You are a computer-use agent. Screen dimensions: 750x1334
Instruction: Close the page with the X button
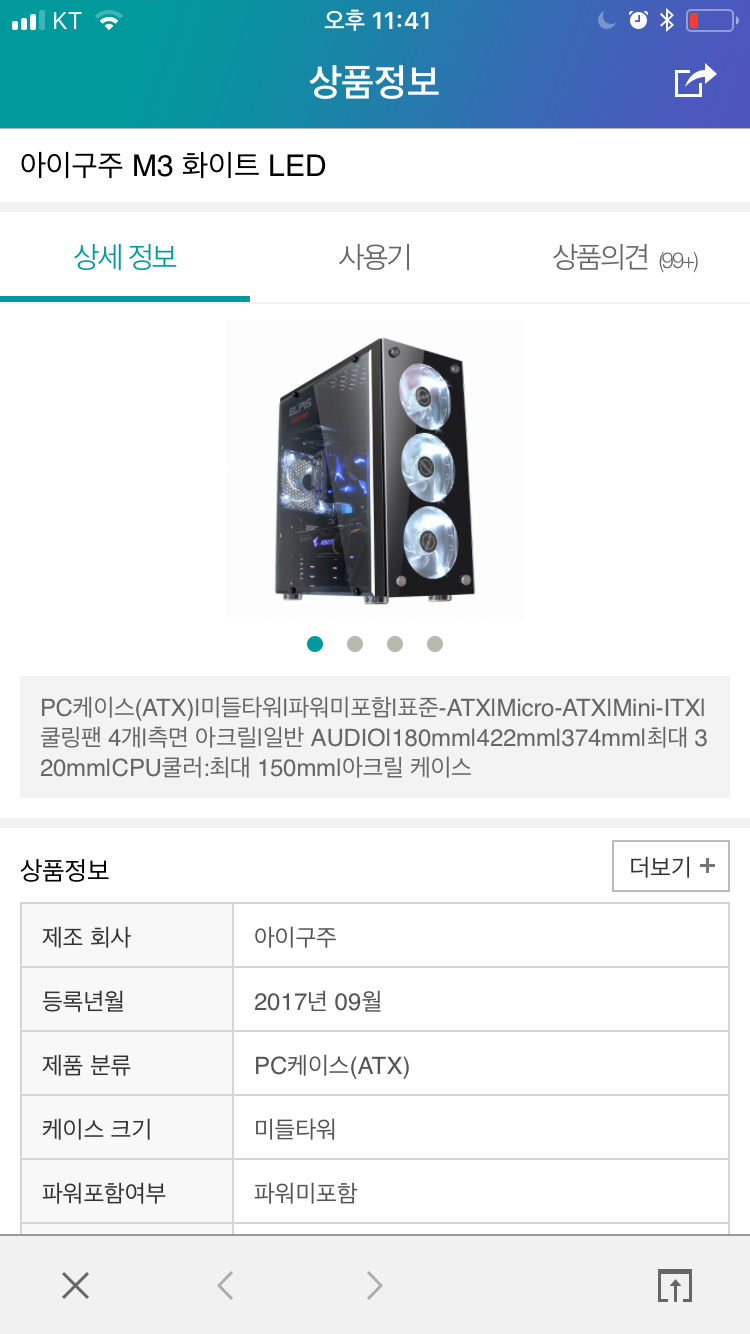tap(75, 1285)
